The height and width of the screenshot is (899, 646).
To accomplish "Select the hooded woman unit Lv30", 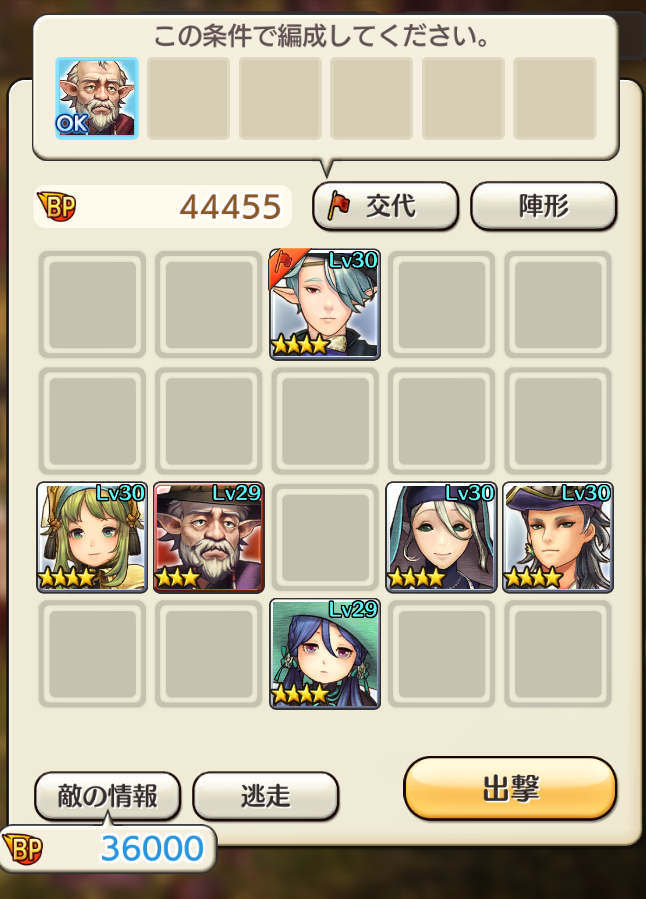I will pos(441,537).
